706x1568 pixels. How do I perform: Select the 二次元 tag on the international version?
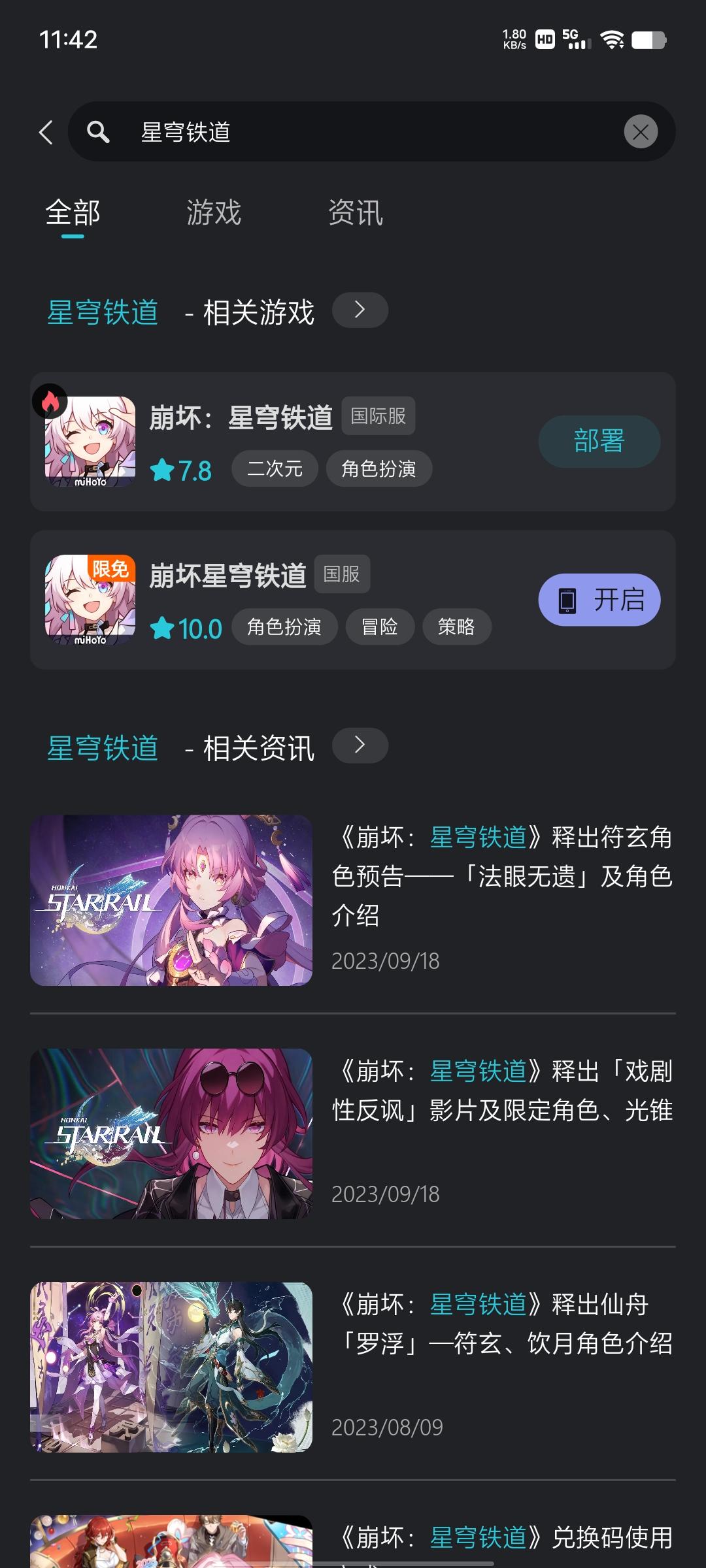[x=275, y=468]
